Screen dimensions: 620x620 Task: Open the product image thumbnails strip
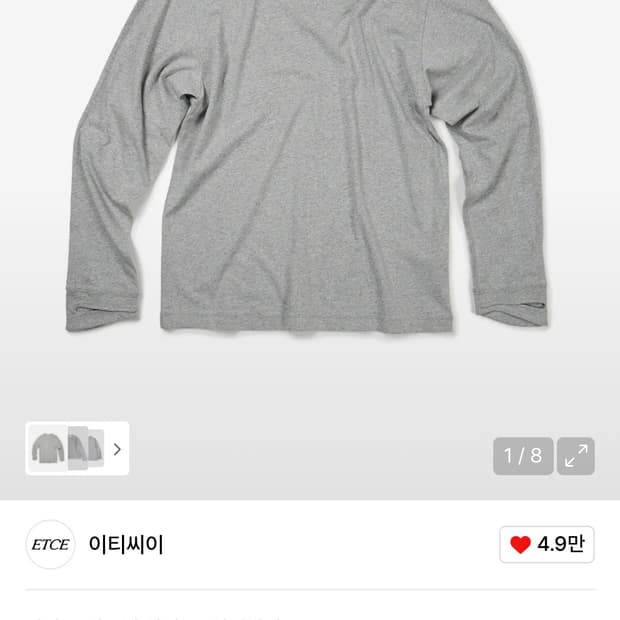point(77,449)
